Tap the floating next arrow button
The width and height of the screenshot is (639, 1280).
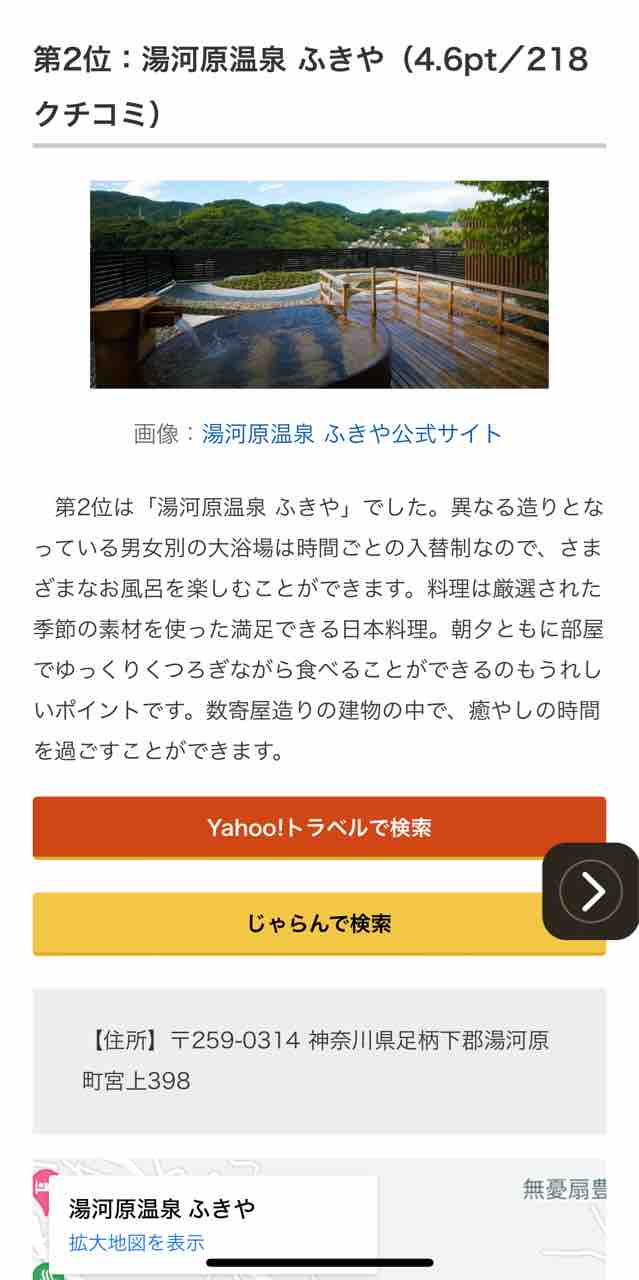pyautogui.click(x=591, y=891)
